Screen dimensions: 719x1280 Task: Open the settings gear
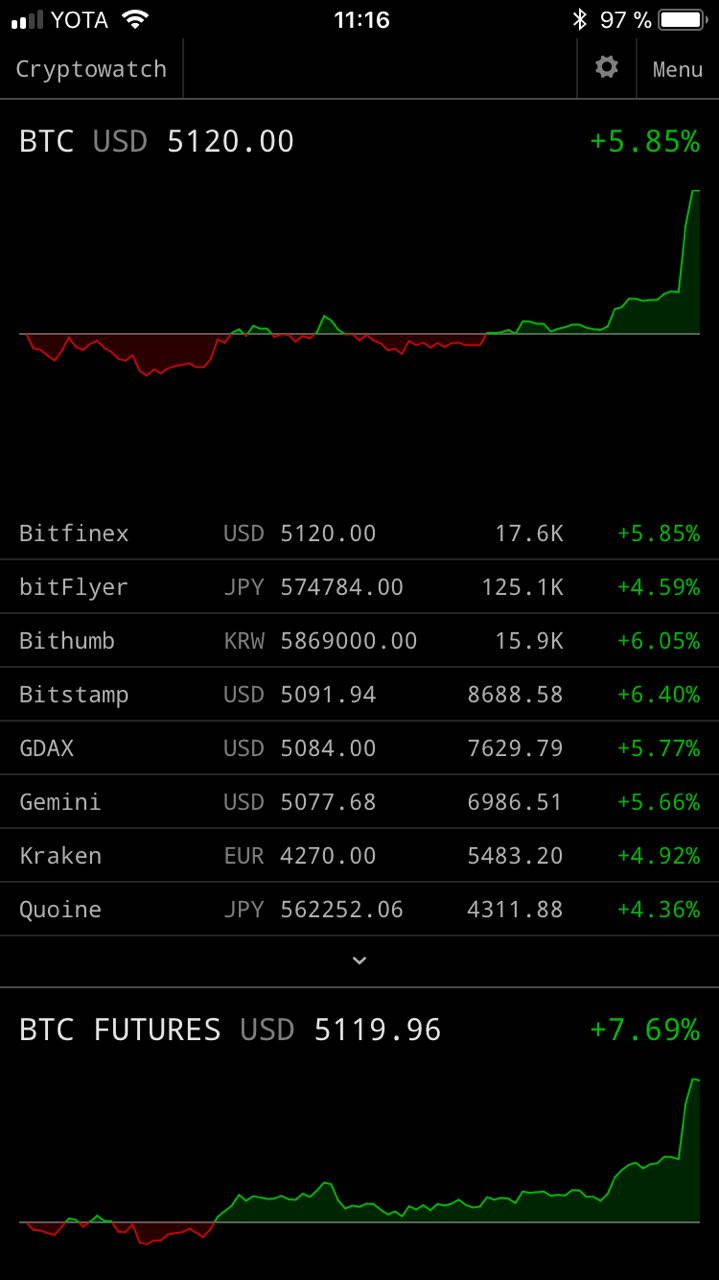606,68
